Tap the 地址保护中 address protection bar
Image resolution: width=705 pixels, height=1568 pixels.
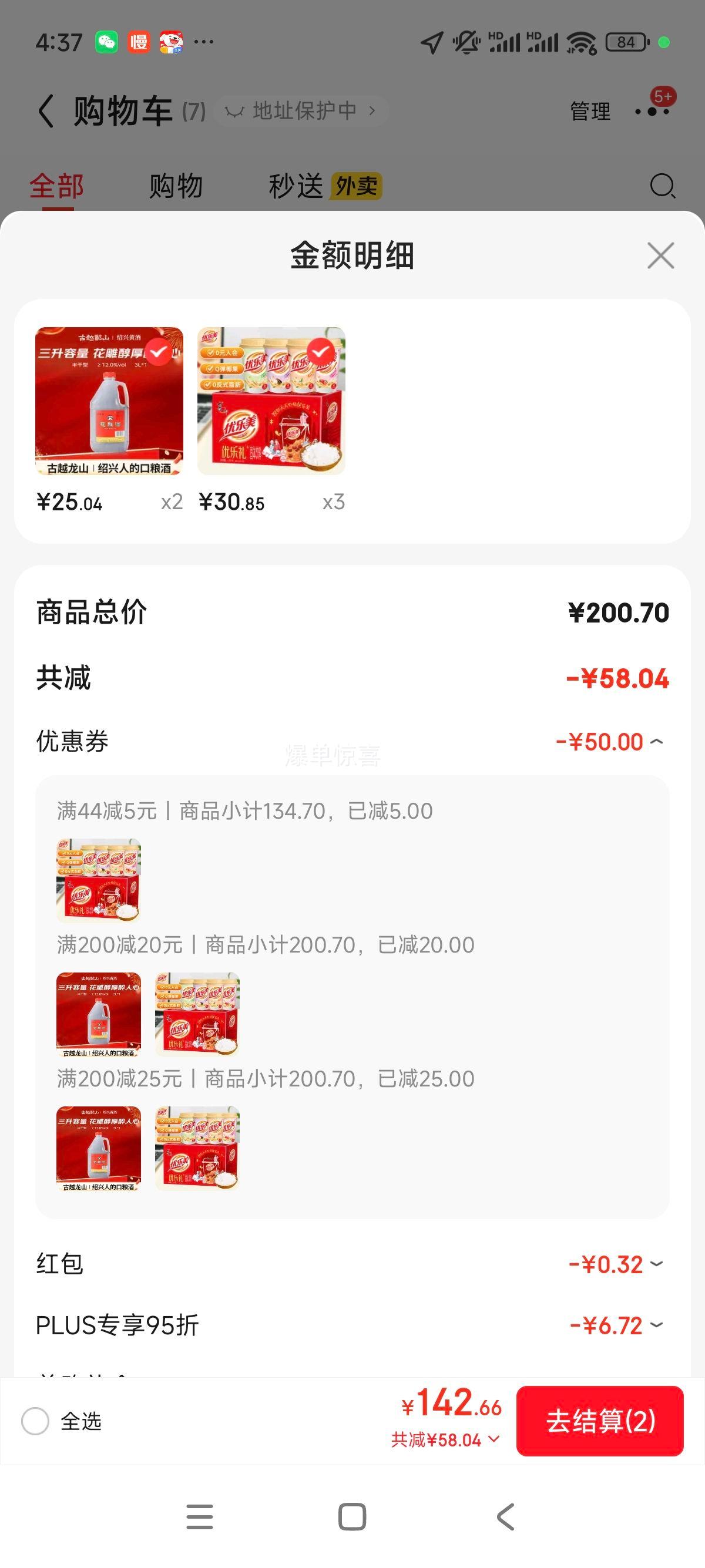point(301,110)
